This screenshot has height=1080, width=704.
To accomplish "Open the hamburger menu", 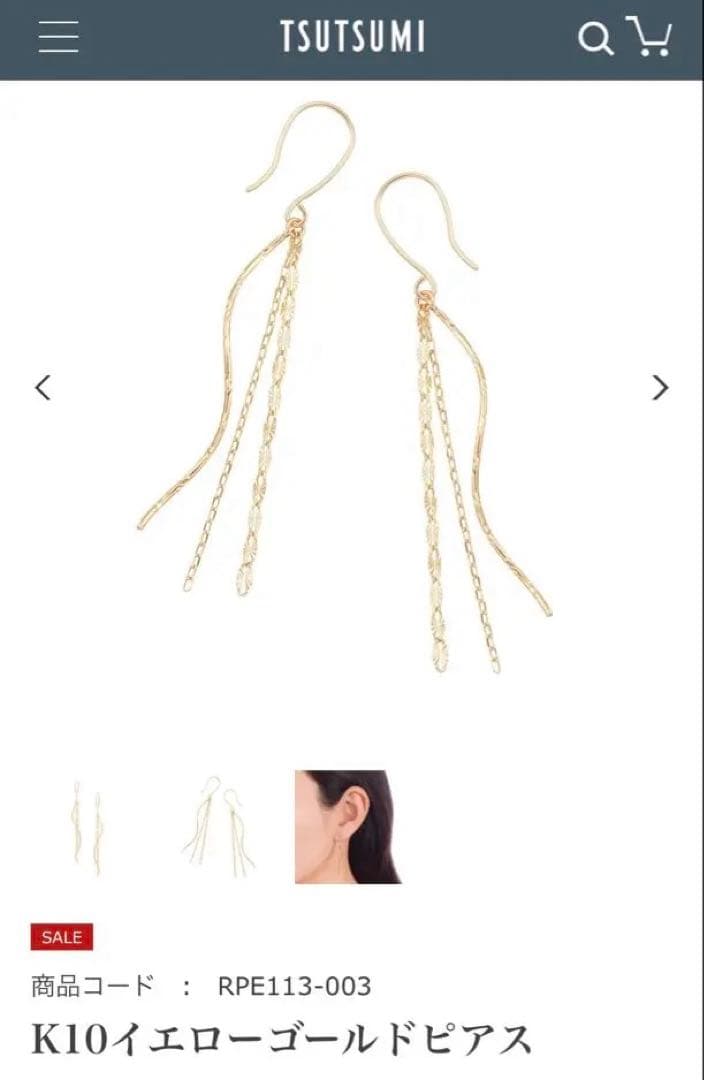I will coord(59,38).
